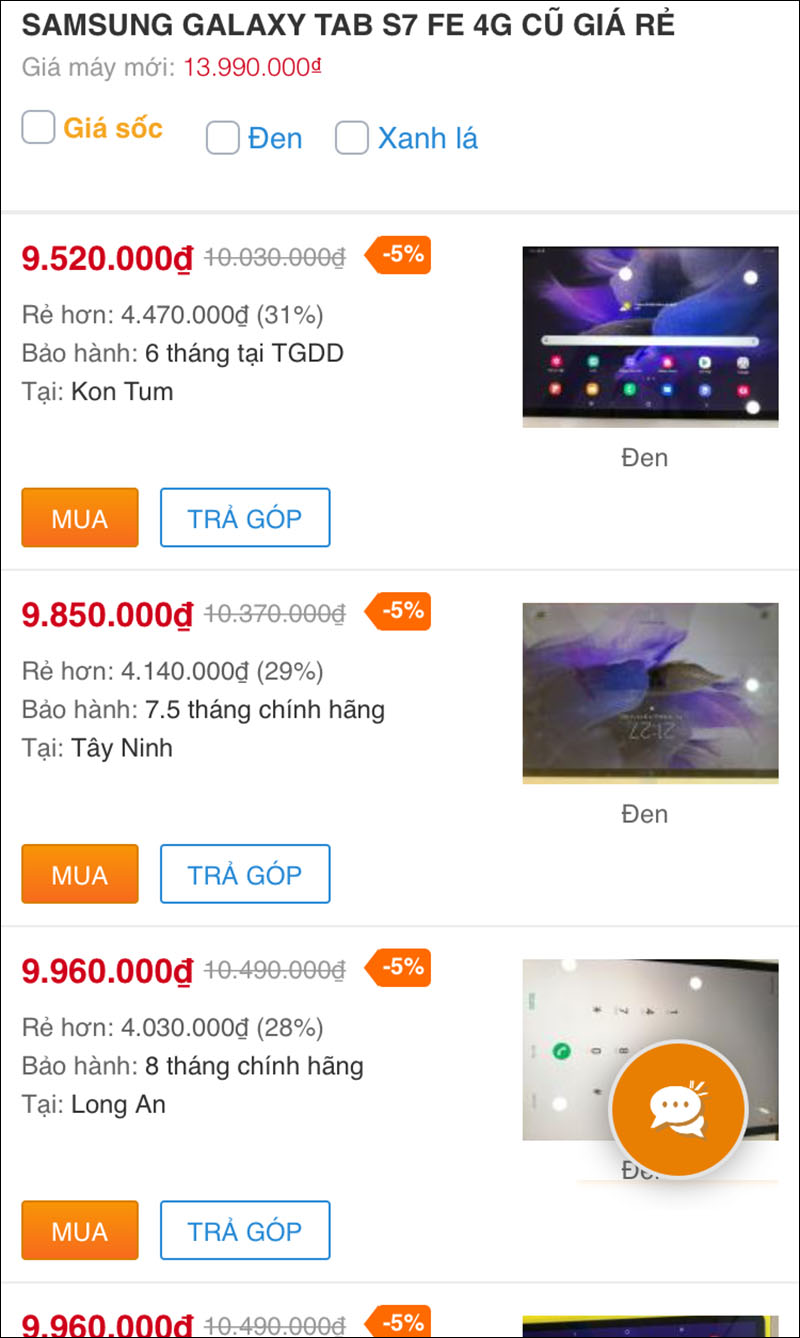Open the first tablet product photo
The width and height of the screenshot is (800, 1338).
click(650, 336)
